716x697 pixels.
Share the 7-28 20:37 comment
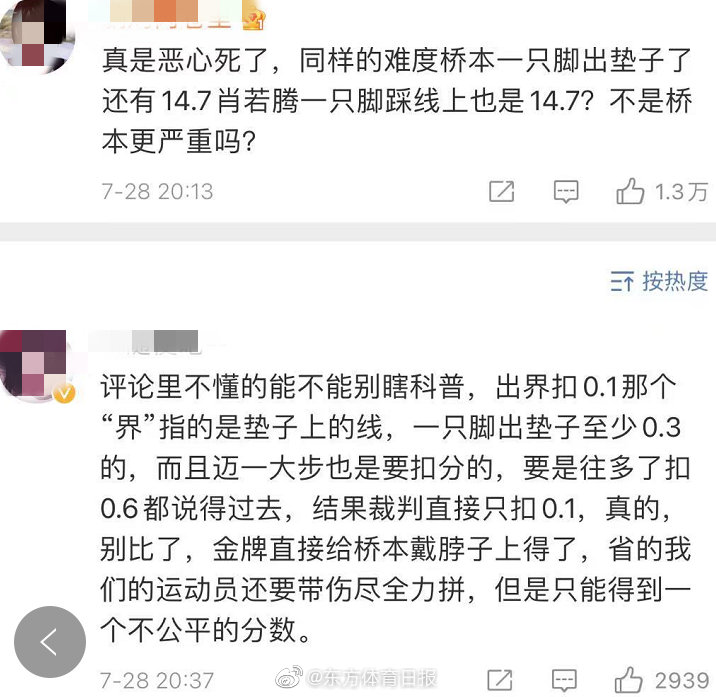coord(501,680)
